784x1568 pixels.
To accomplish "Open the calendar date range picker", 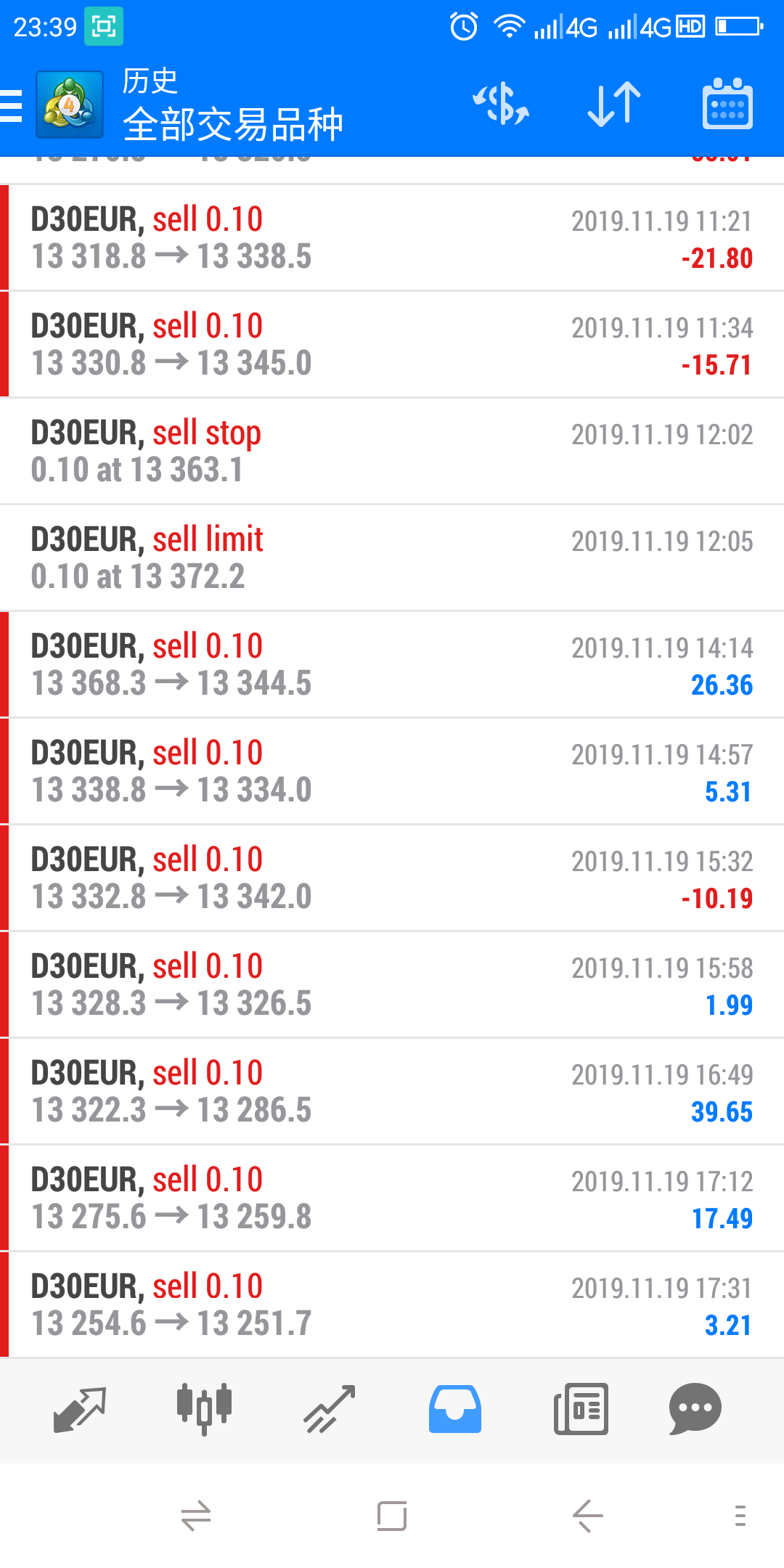I will (727, 104).
